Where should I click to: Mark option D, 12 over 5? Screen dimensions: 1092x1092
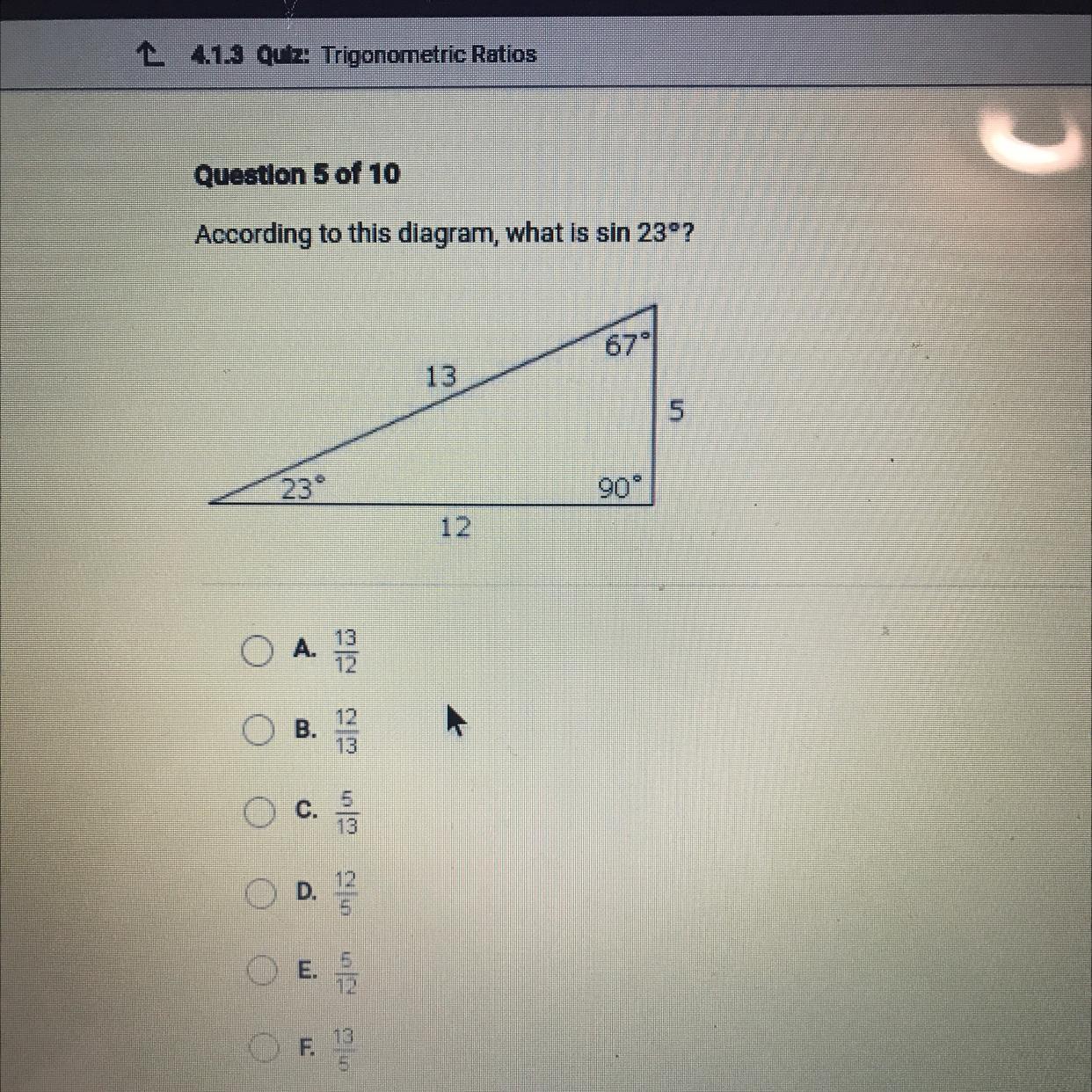[x=258, y=893]
